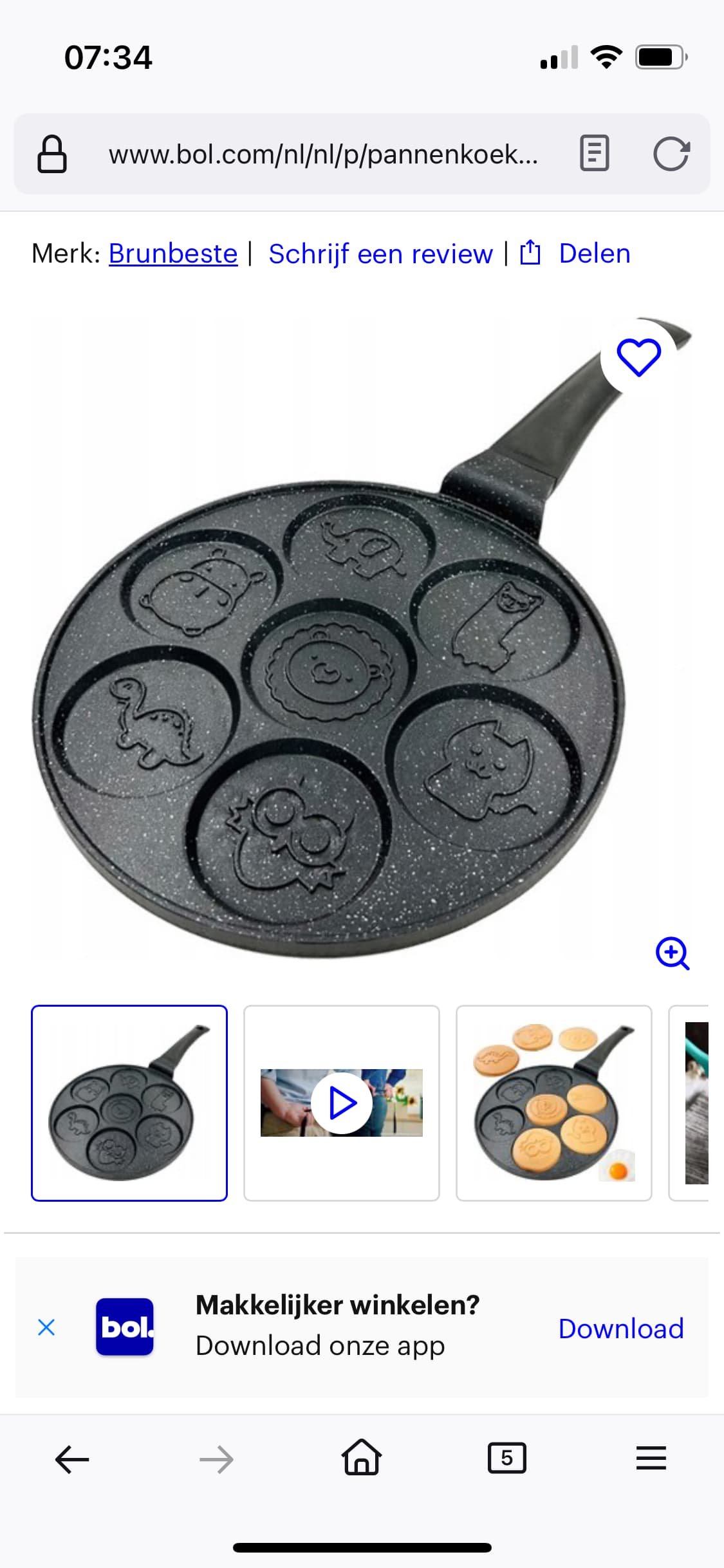
Task: Dismiss the app download banner
Action: coord(46,1327)
